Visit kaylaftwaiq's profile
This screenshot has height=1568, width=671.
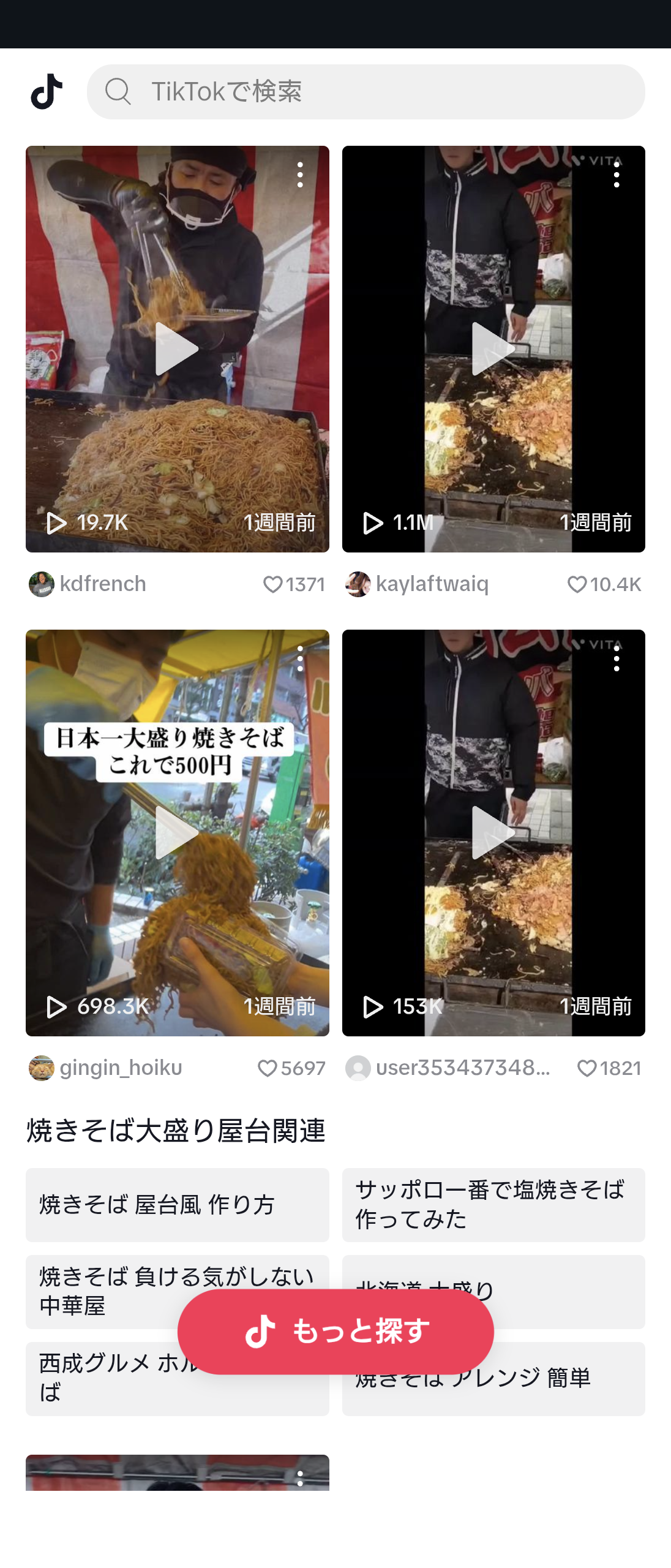(x=432, y=584)
